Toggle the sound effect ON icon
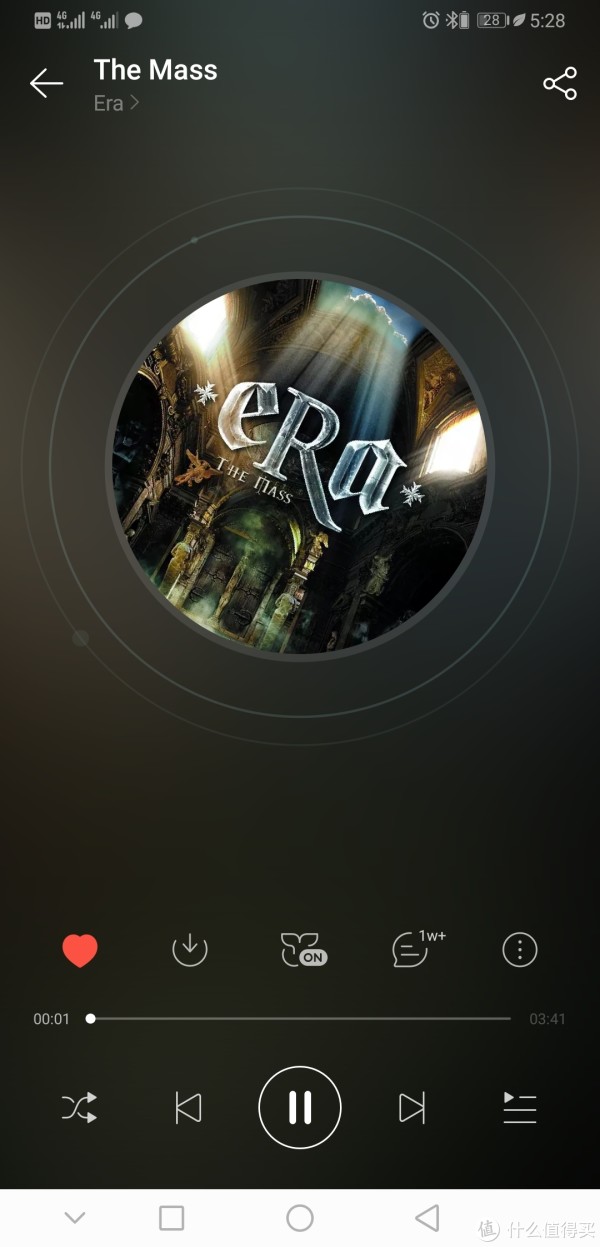This screenshot has height=1247, width=600. pyautogui.click(x=303, y=950)
